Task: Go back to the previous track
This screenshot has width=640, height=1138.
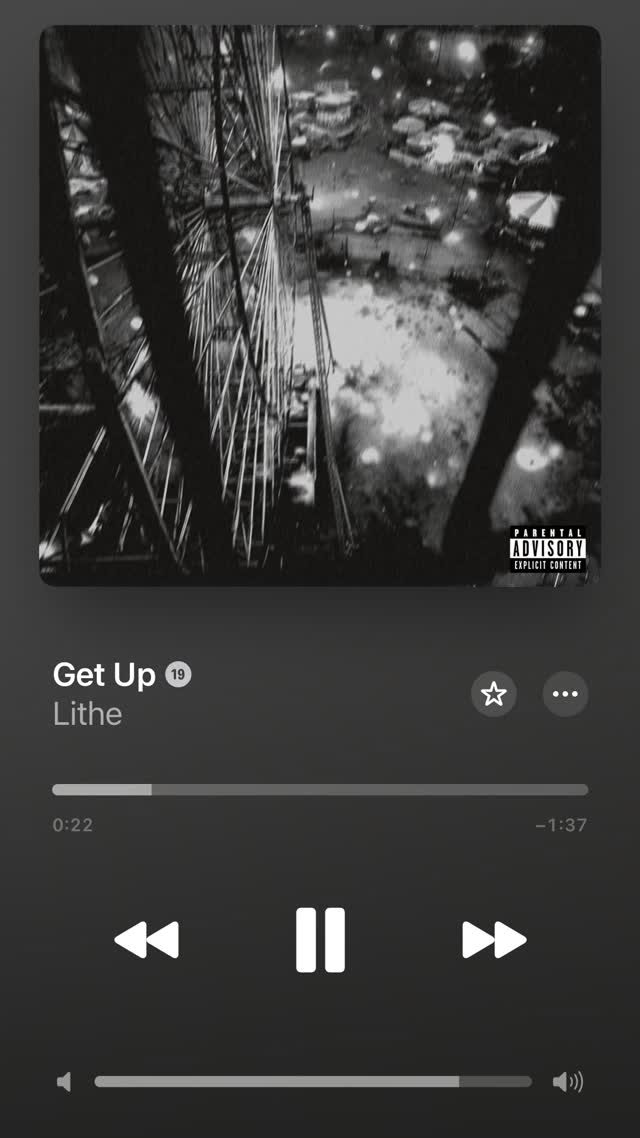Action: pos(147,940)
